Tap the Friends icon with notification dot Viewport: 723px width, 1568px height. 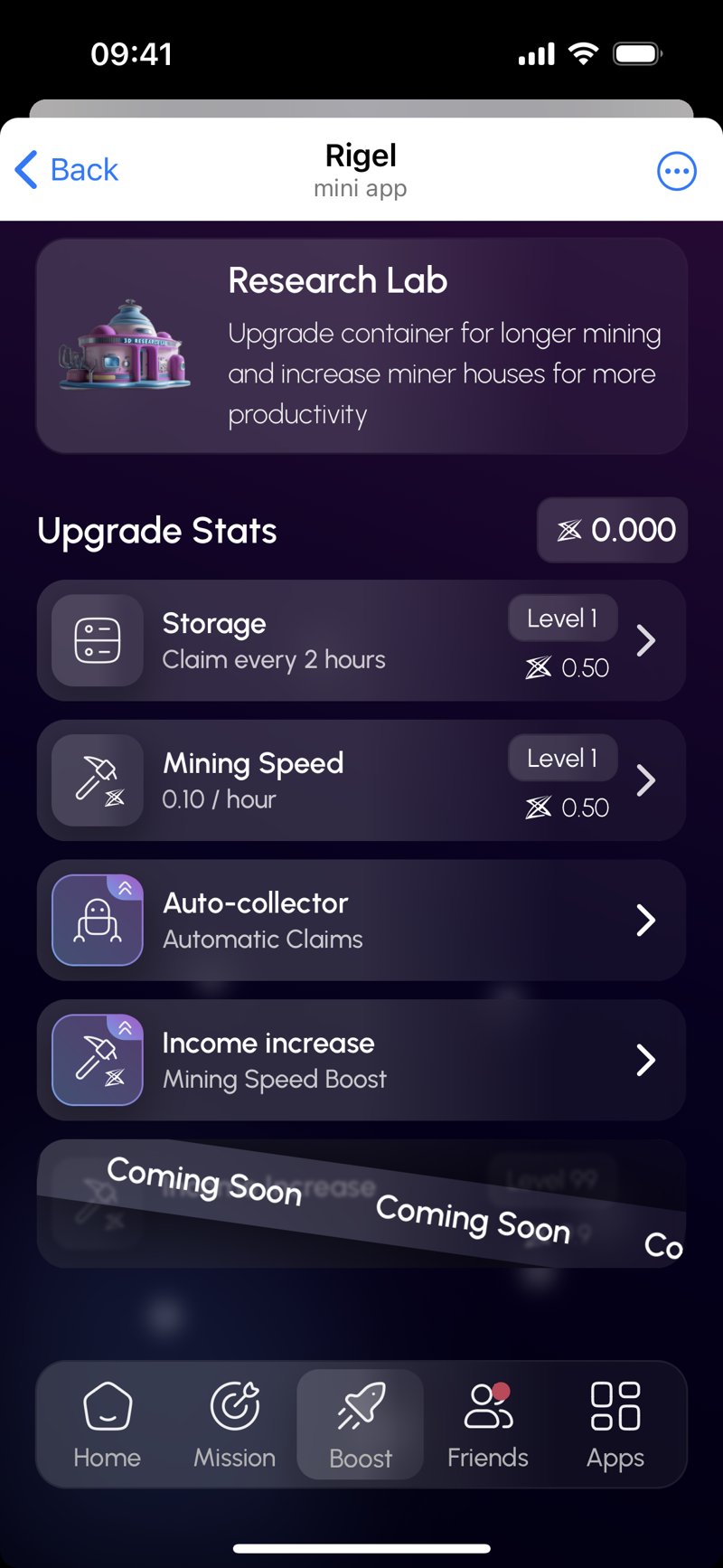tap(487, 1407)
